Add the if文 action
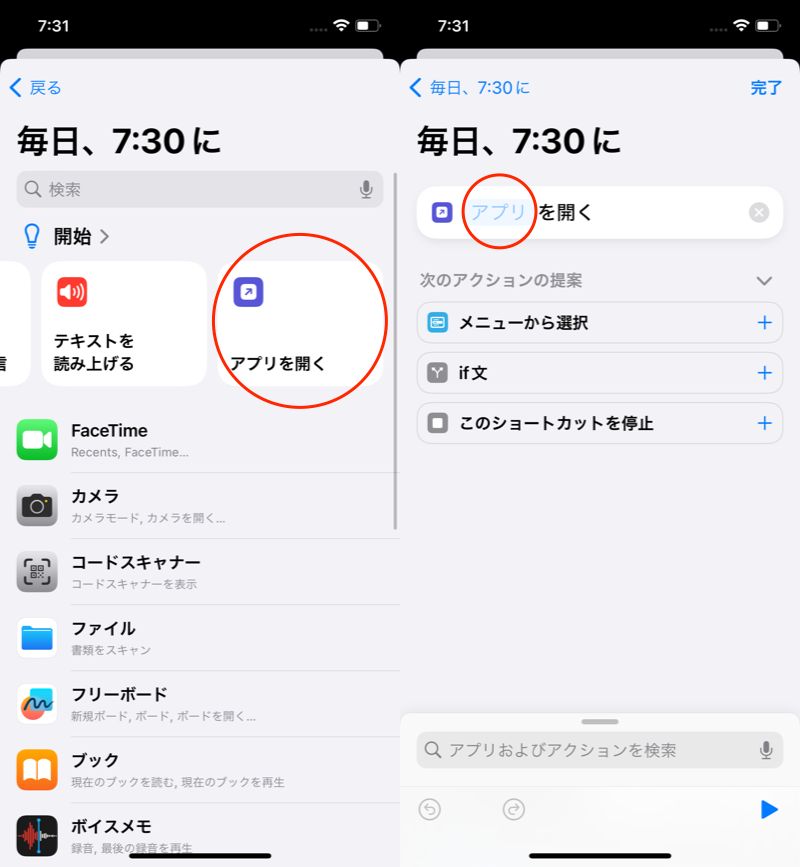The width and height of the screenshot is (800, 867). click(x=765, y=373)
